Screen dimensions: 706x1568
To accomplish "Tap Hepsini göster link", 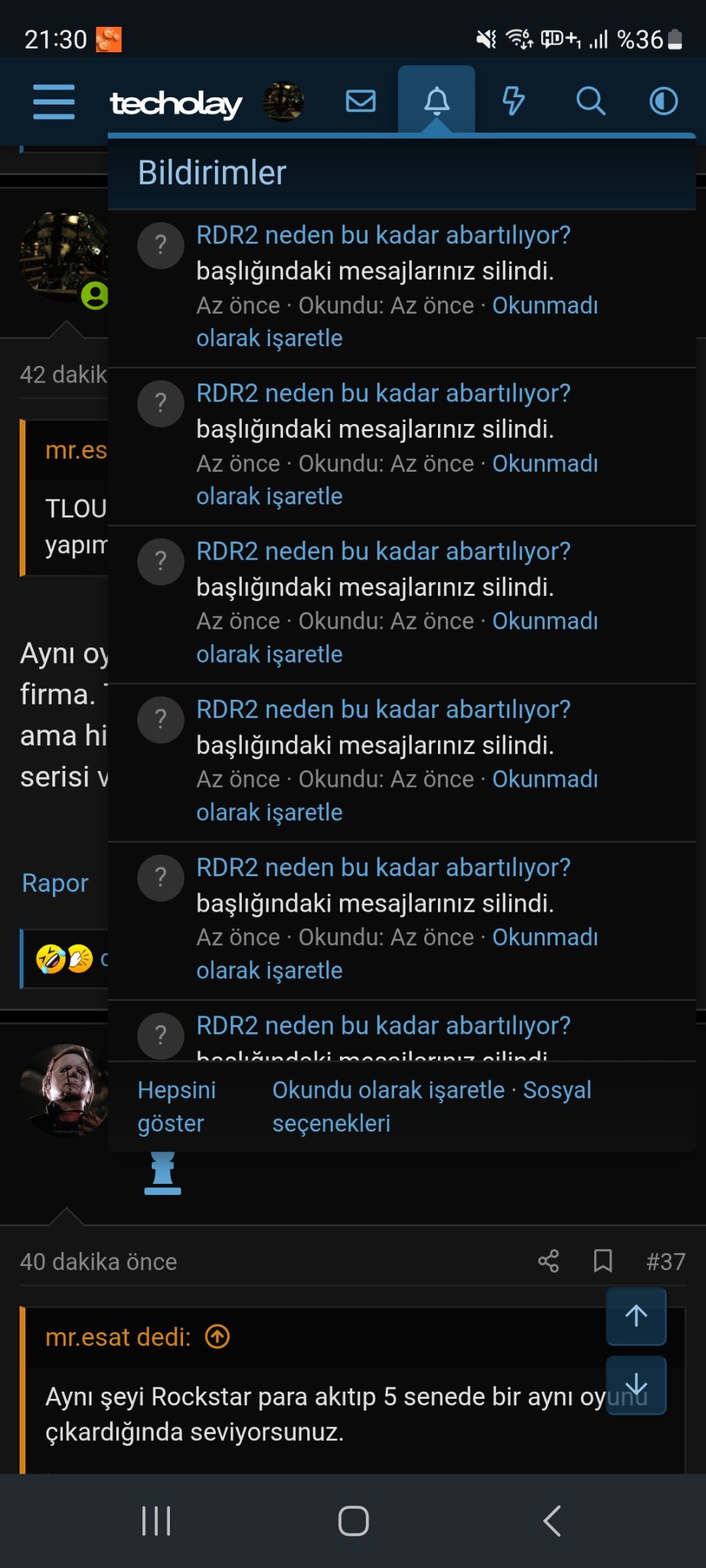I will [x=176, y=1106].
